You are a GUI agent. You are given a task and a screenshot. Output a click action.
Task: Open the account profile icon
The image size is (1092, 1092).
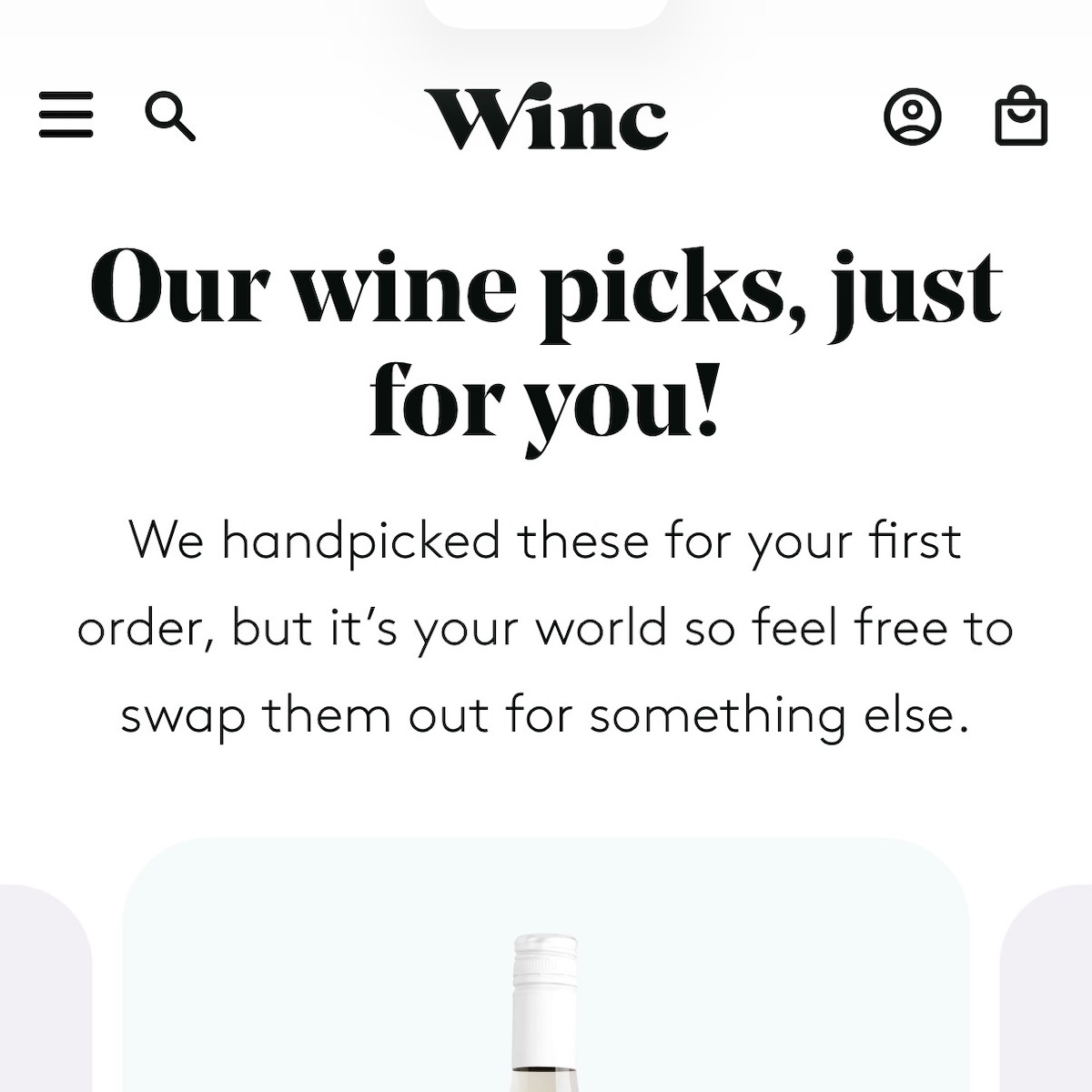click(x=913, y=116)
